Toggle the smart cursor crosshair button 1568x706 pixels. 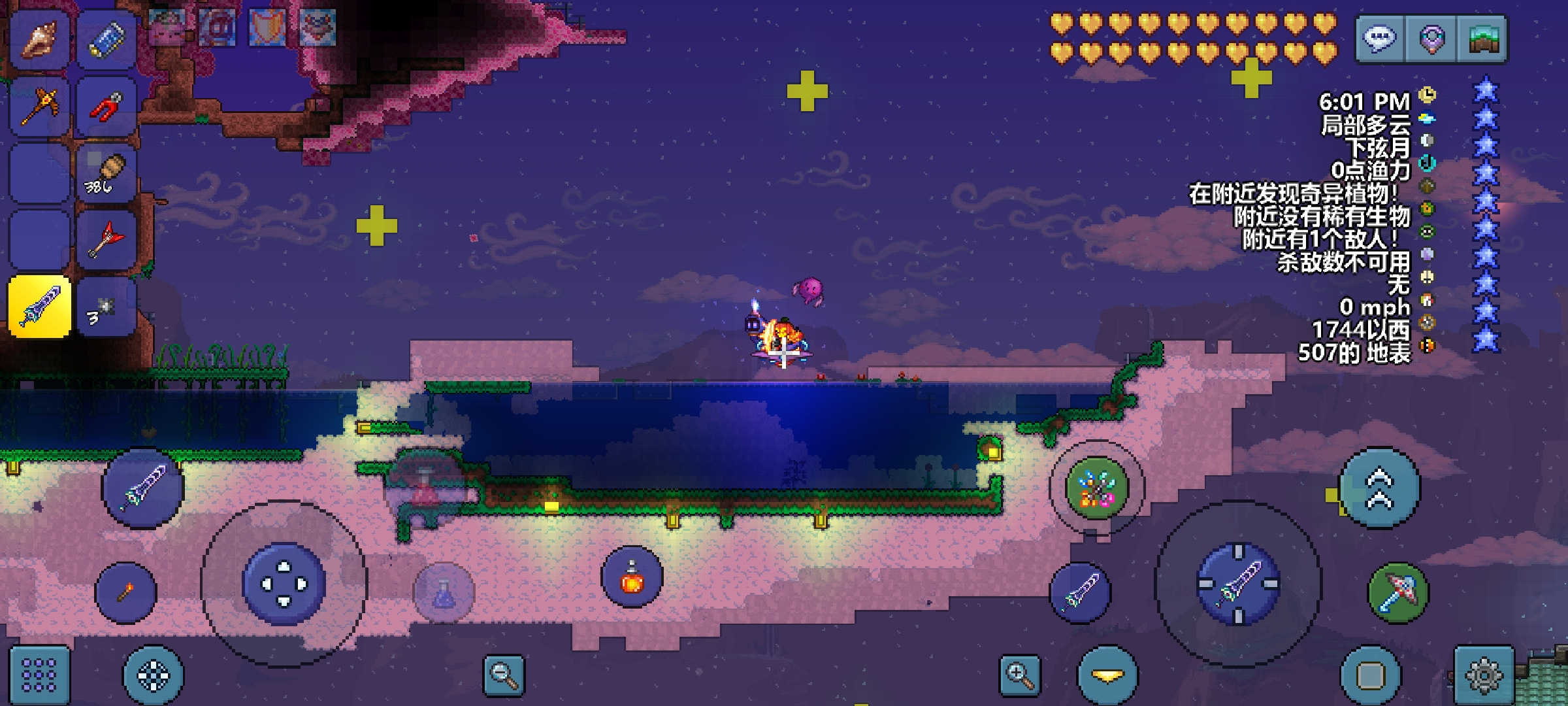(x=154, y=675)
